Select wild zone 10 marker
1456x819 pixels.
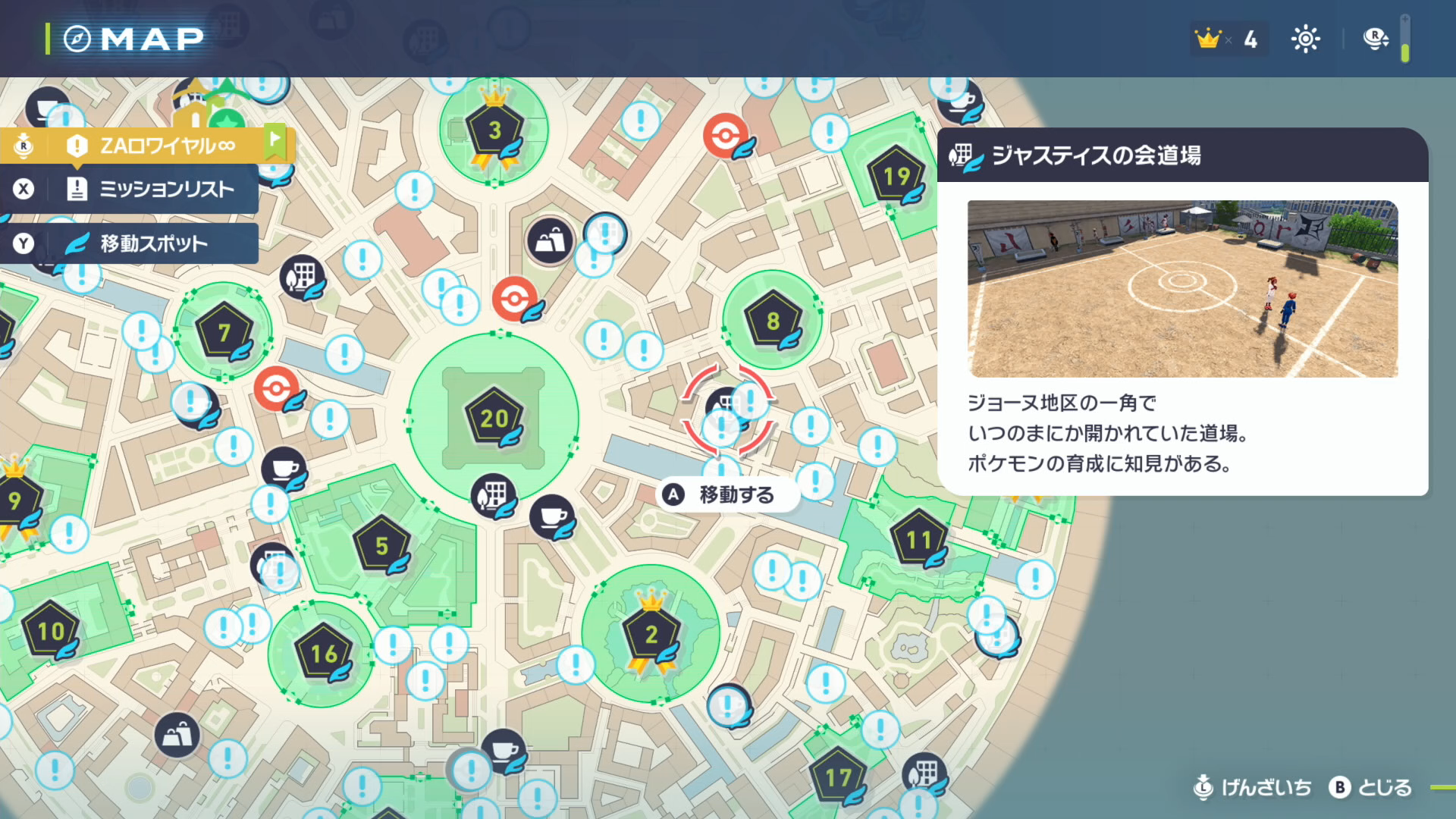click(51, 630)
